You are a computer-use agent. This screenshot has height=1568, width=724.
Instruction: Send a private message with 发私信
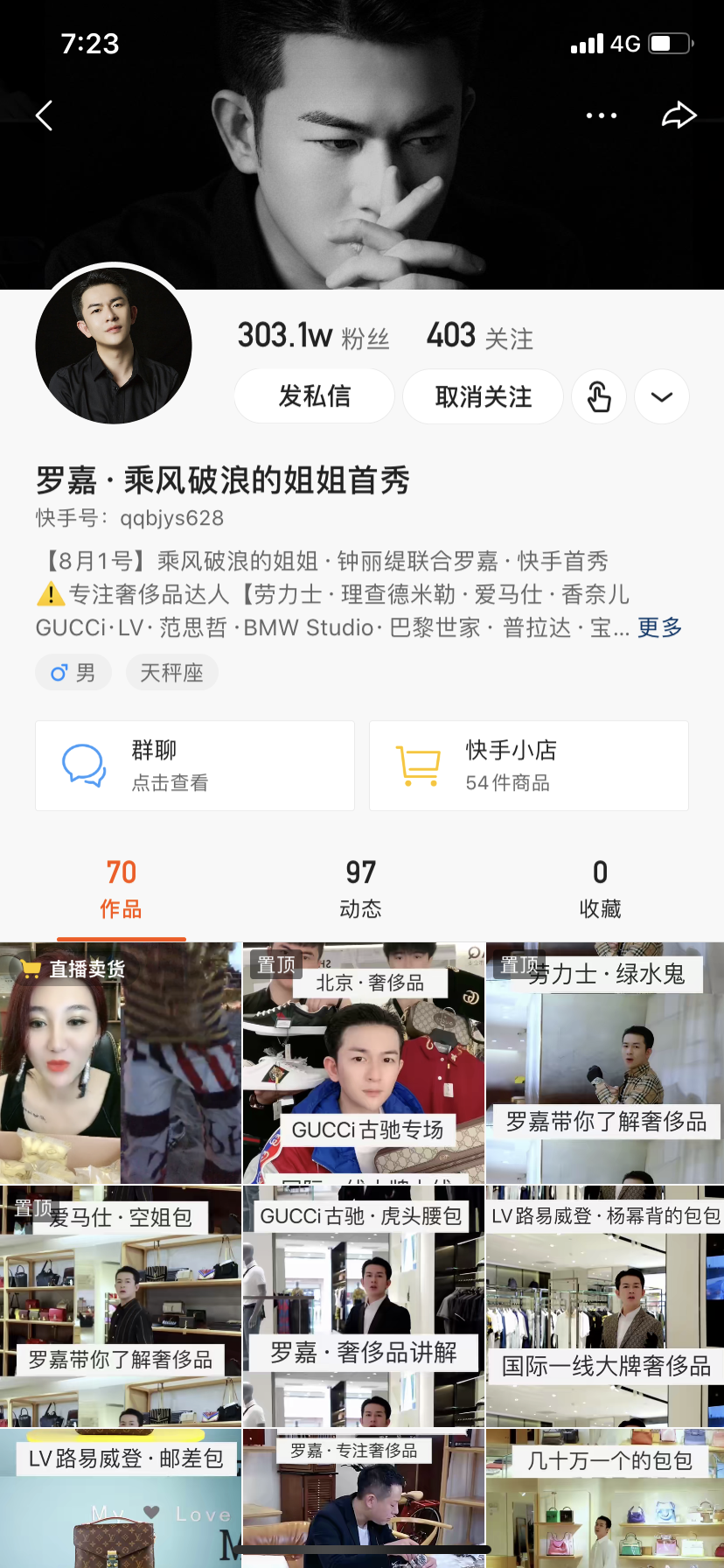coord(314,396)
